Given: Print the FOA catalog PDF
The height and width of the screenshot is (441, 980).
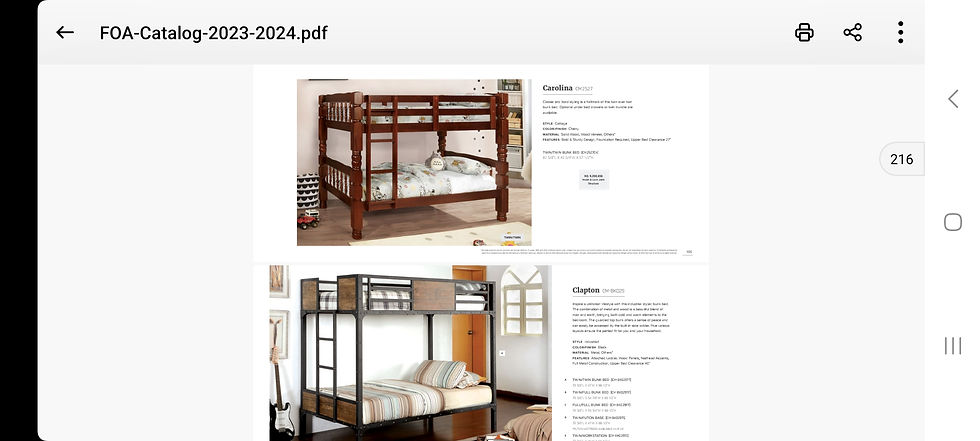Looking at the screenshot, I should 804,33.
